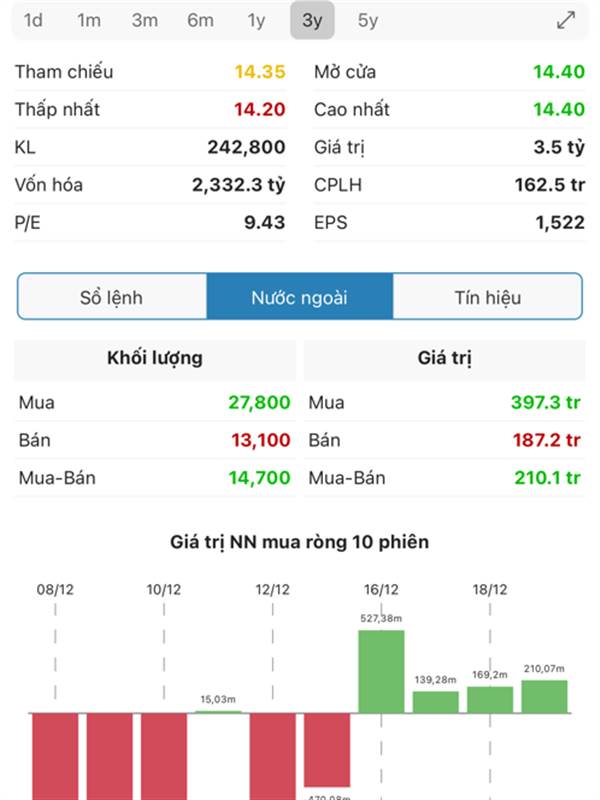Select the 1d chart range
The height and width of the screenshot is (800, 600).
[x=33, y=20]
